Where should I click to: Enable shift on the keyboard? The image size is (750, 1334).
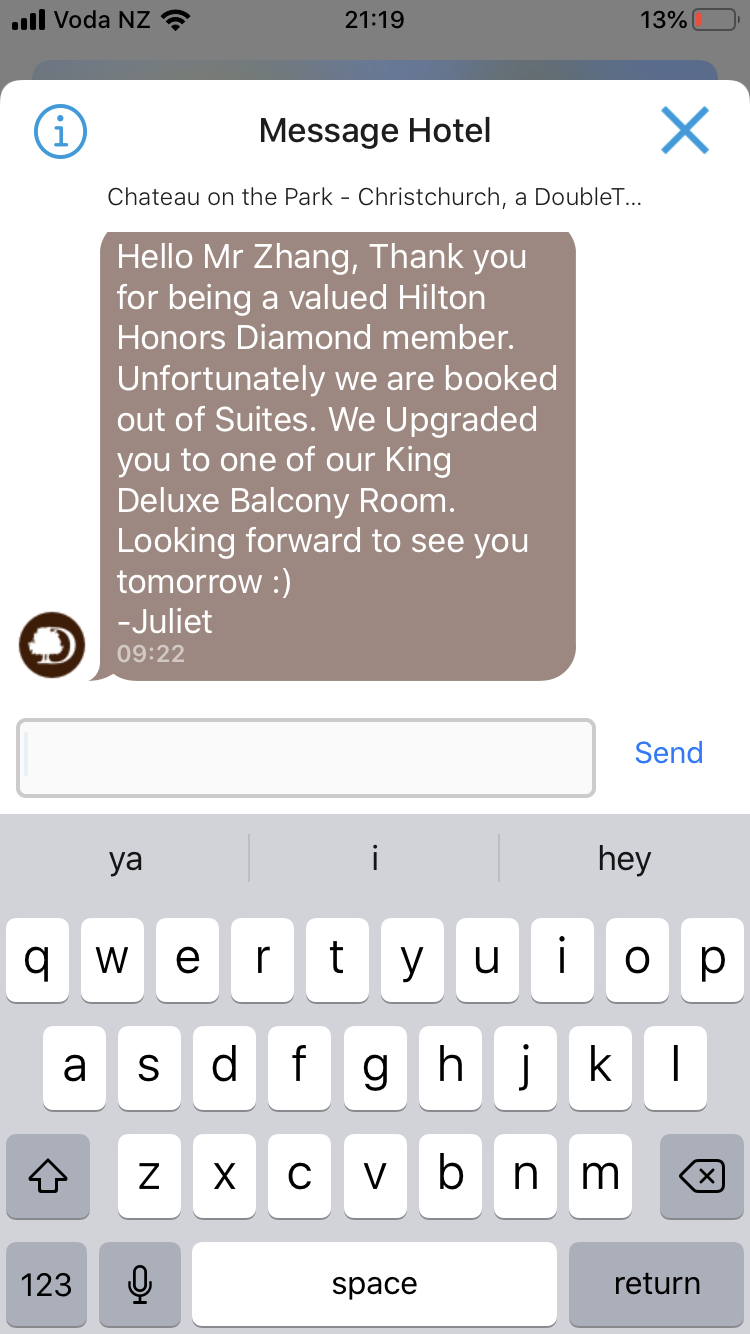coord(48,1176)
